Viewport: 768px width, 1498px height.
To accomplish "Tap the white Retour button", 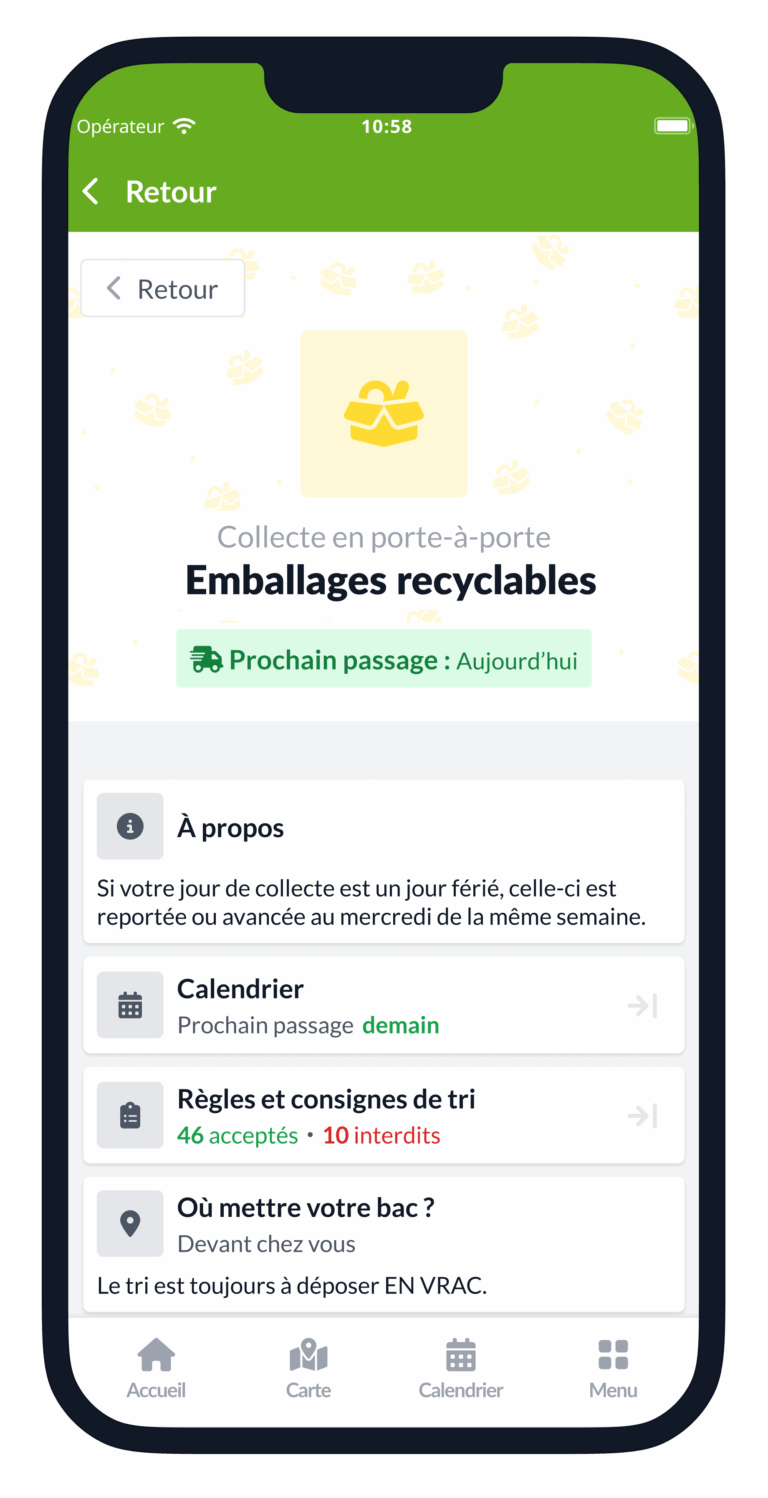I will tap(163, 289).
